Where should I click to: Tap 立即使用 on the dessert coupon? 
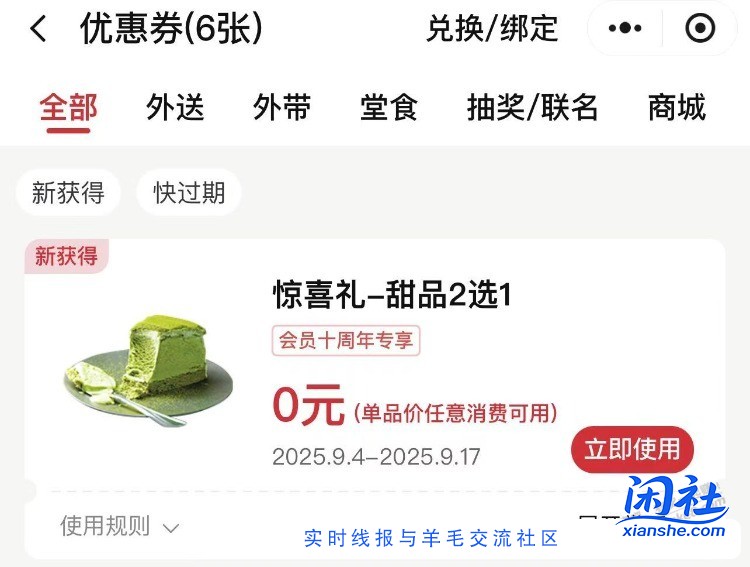(632, 449)
